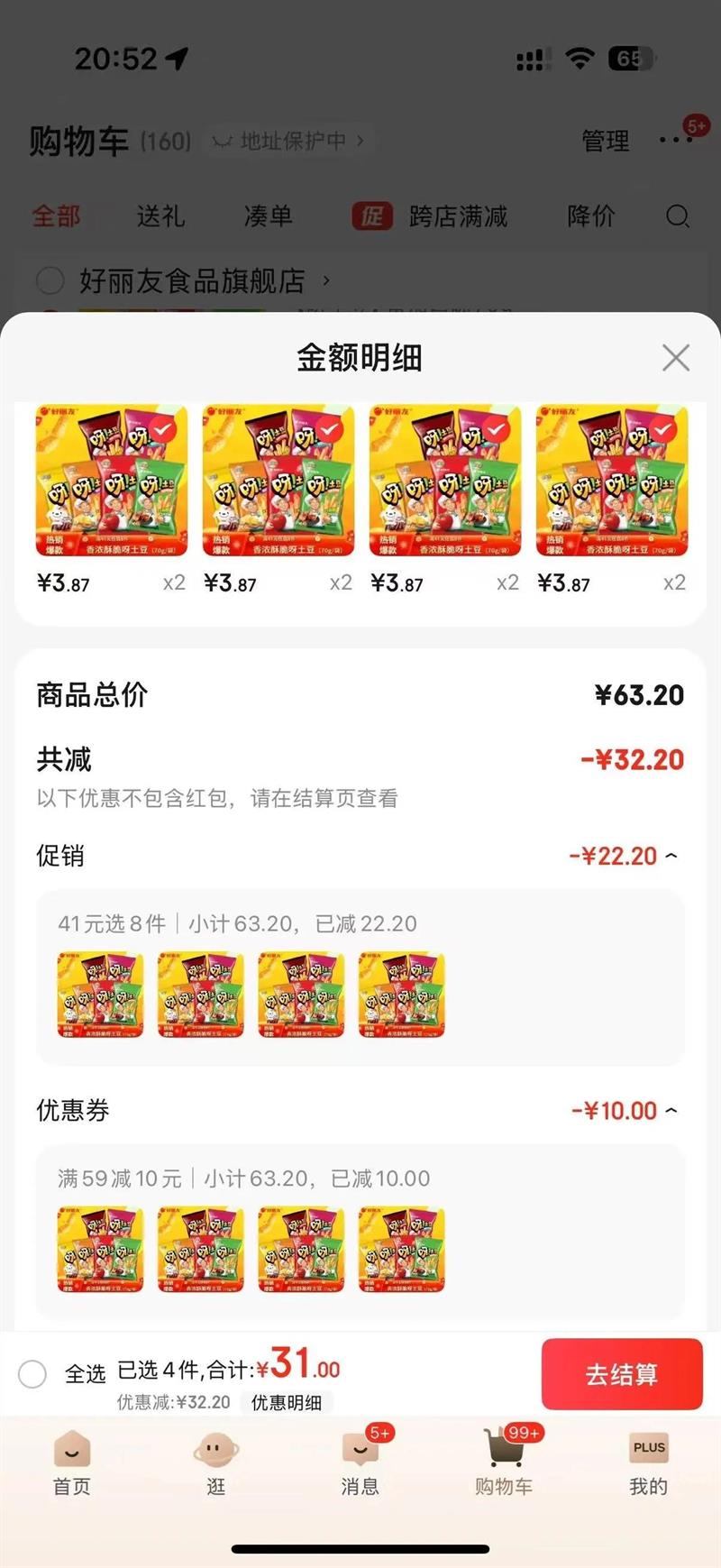Open the 消息 messages tab
The image size is (721, 1568).
click(x=360, y=1463)
